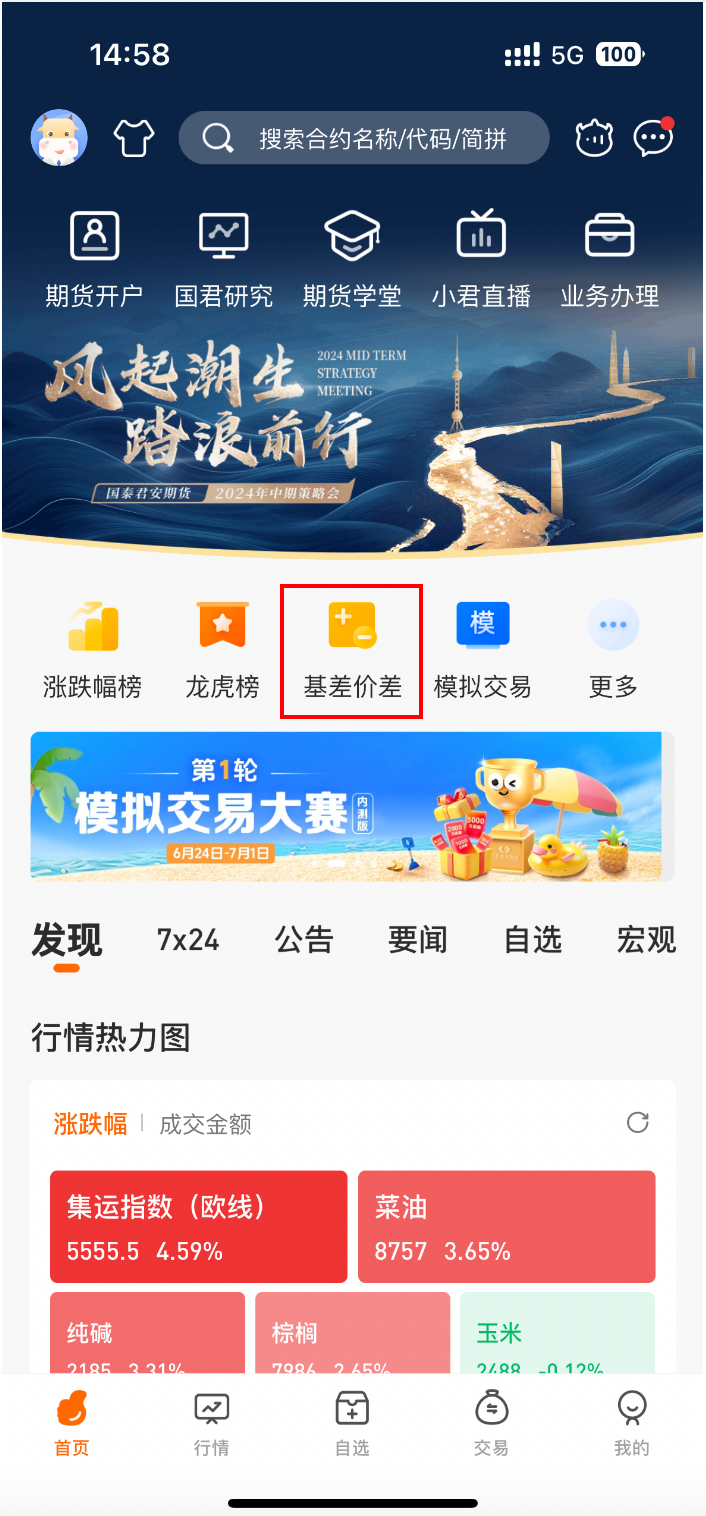Watch 小君直播 live stream
Screen dimensions: 706x1516
click(481, 258)
